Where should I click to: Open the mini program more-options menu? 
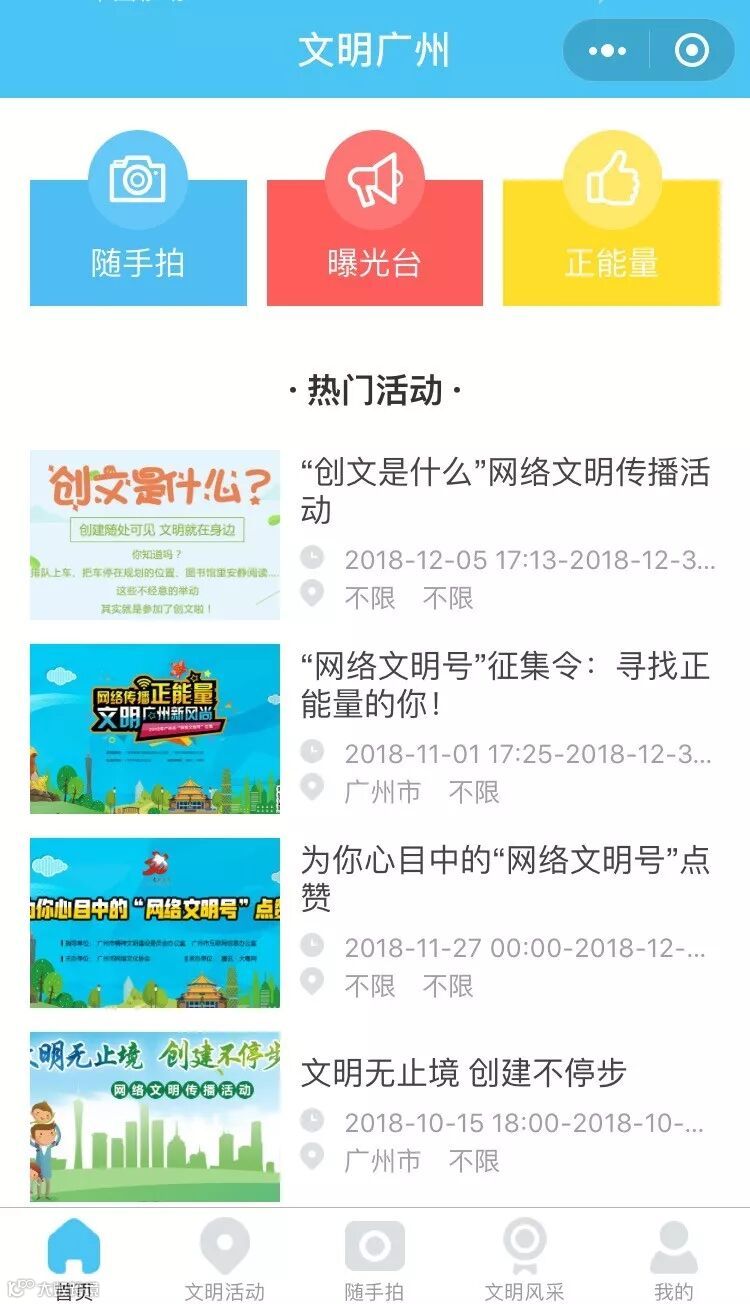pyautogui.click(x=607, y=50)
